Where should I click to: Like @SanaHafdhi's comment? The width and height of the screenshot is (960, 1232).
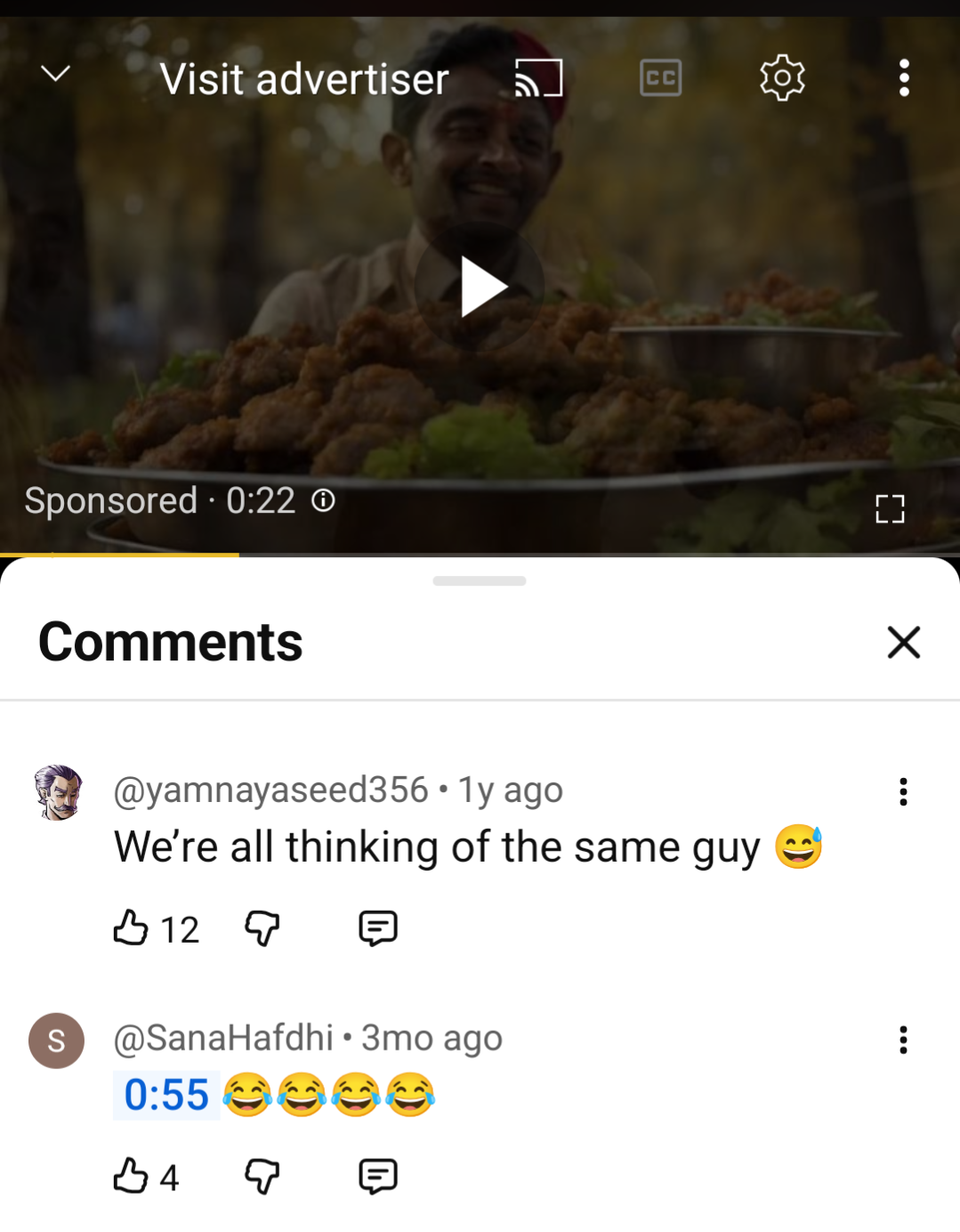pyautogui.click(x=131, y=1176)
